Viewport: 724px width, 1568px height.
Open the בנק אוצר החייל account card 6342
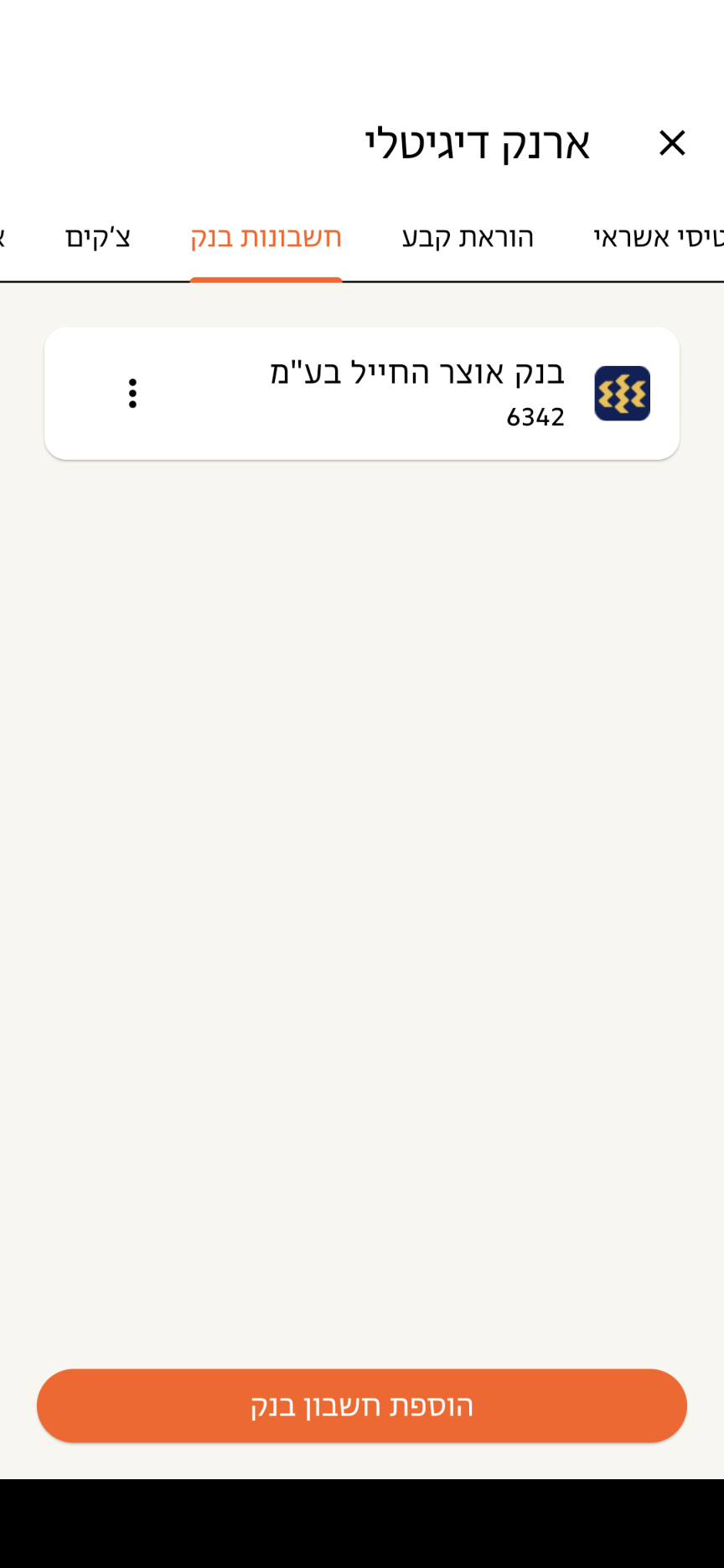tap(362, 394)
